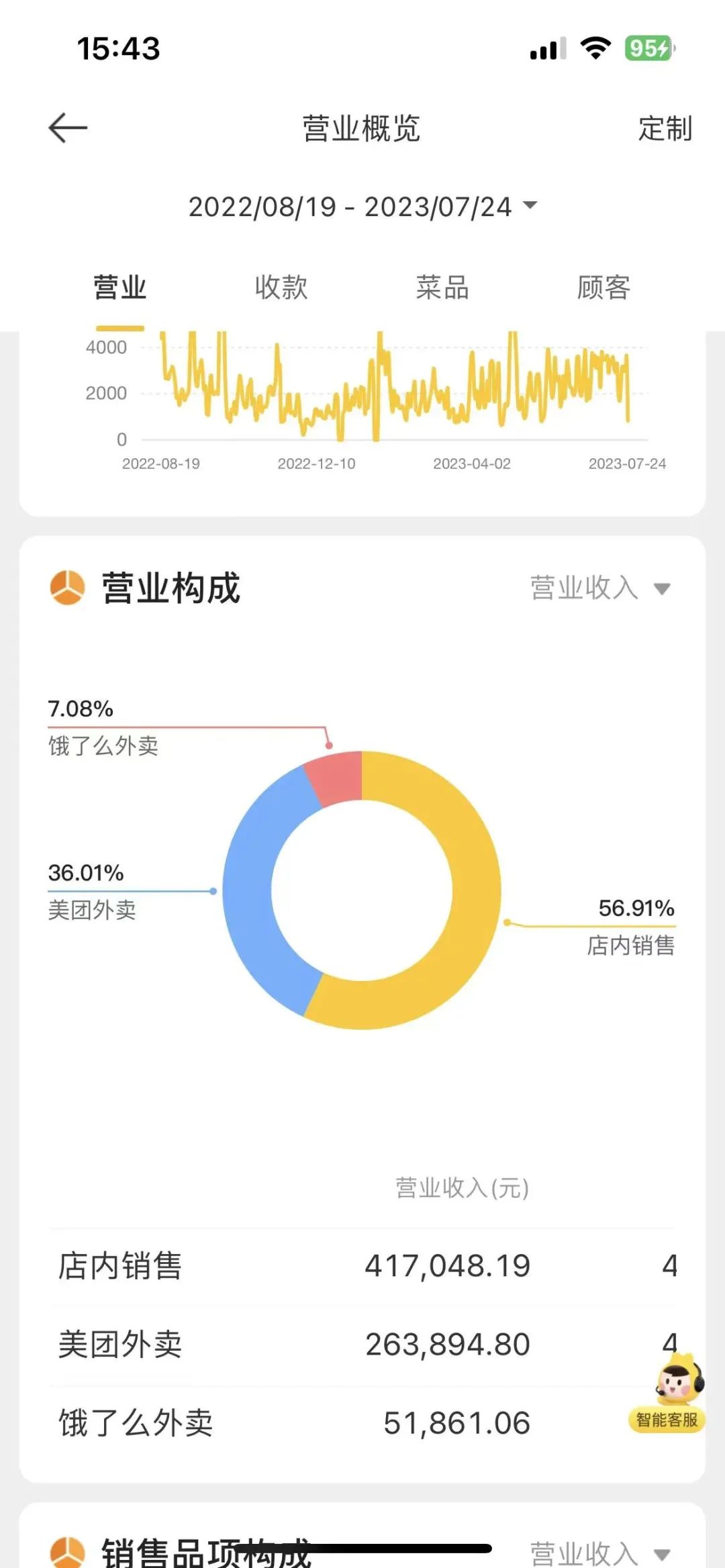Go back using the arrow icon
This screenshot has width=725, height=1568.
(x=68, y=127)
